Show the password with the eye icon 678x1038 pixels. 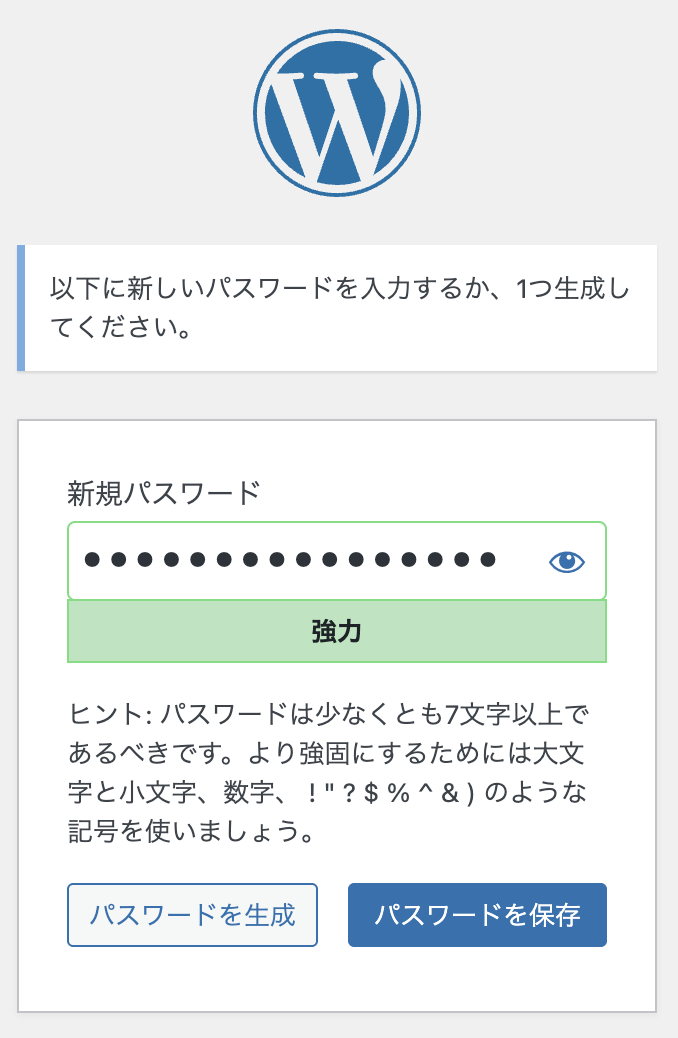[567, 562]
